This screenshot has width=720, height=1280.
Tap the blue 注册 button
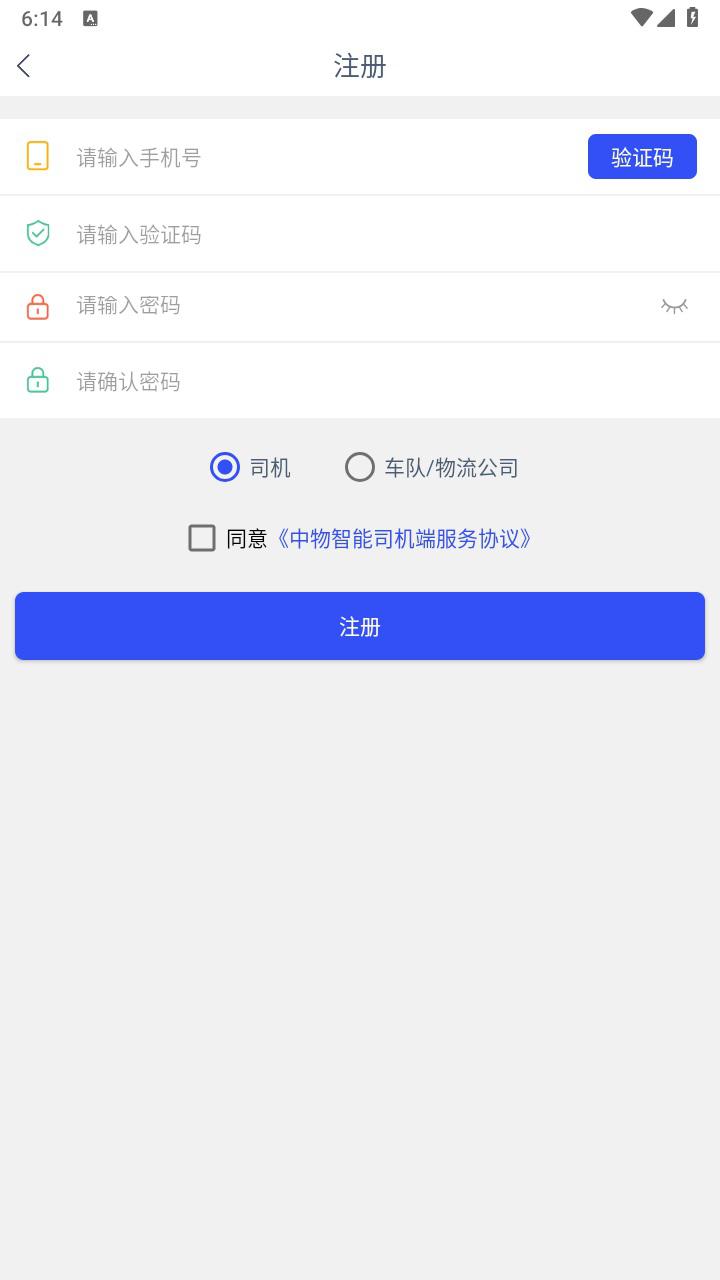[360, 626]
